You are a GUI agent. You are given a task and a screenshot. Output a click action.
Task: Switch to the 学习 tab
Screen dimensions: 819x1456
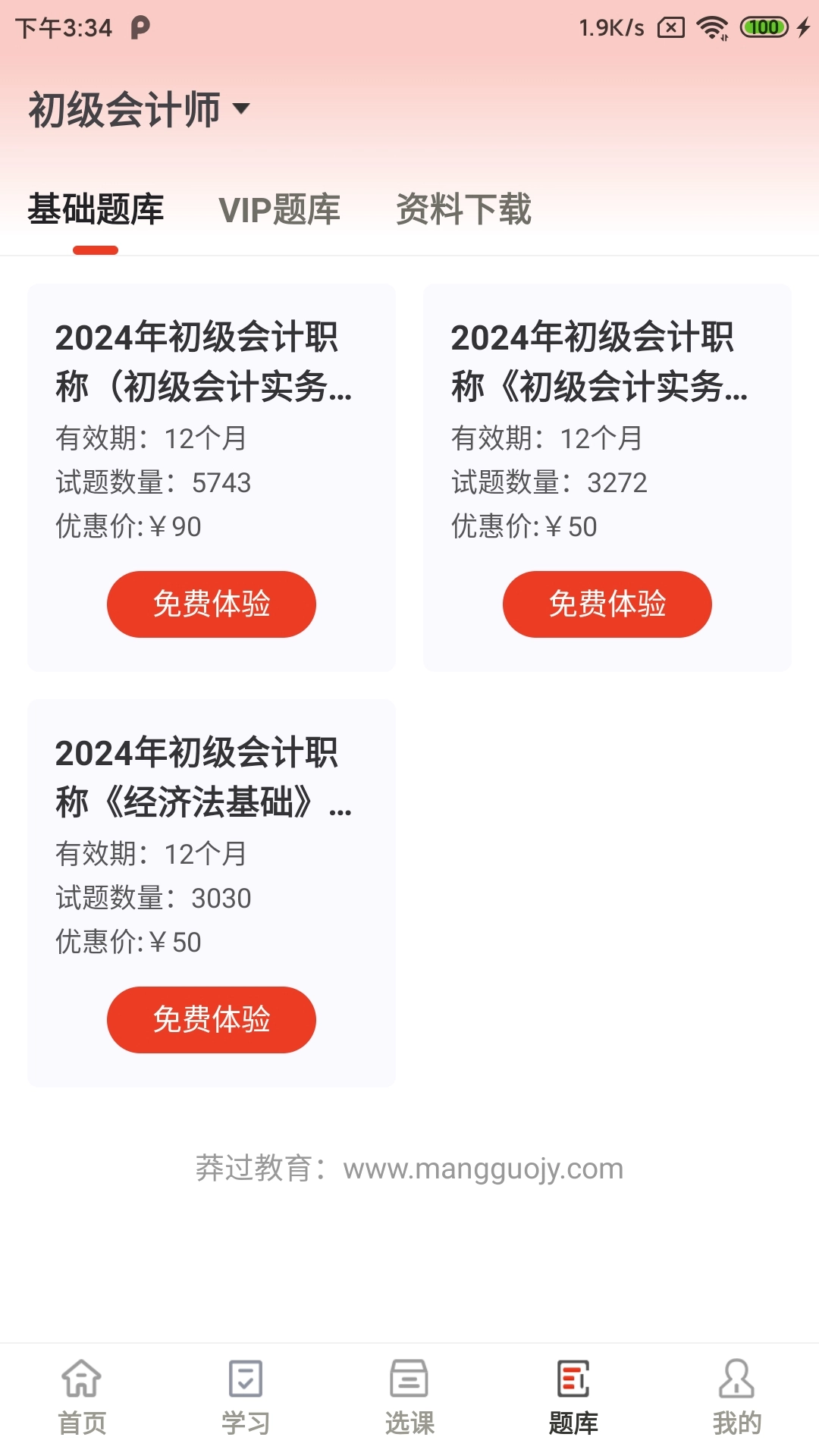[246, 1398]
